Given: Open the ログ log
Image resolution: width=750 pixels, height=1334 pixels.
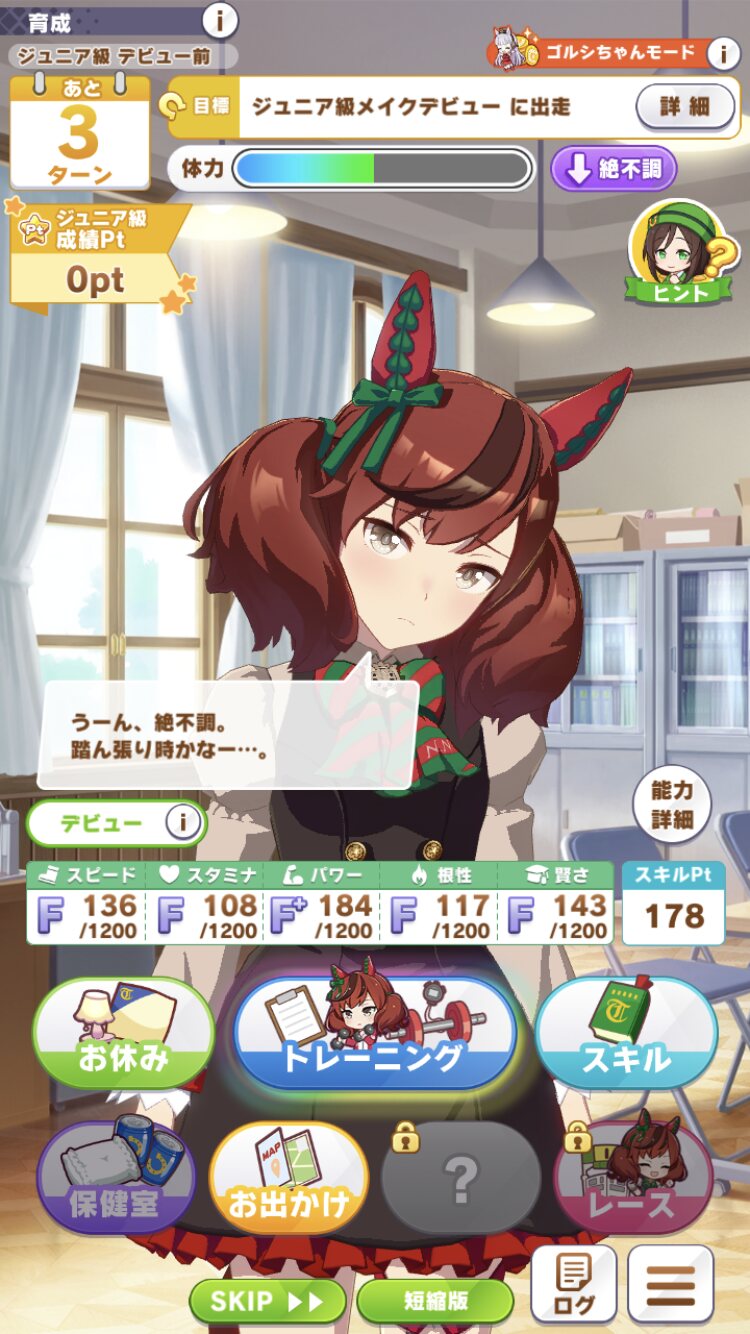Looking at the screenshot, I should pyautogui.click(x=573, y=1284).
